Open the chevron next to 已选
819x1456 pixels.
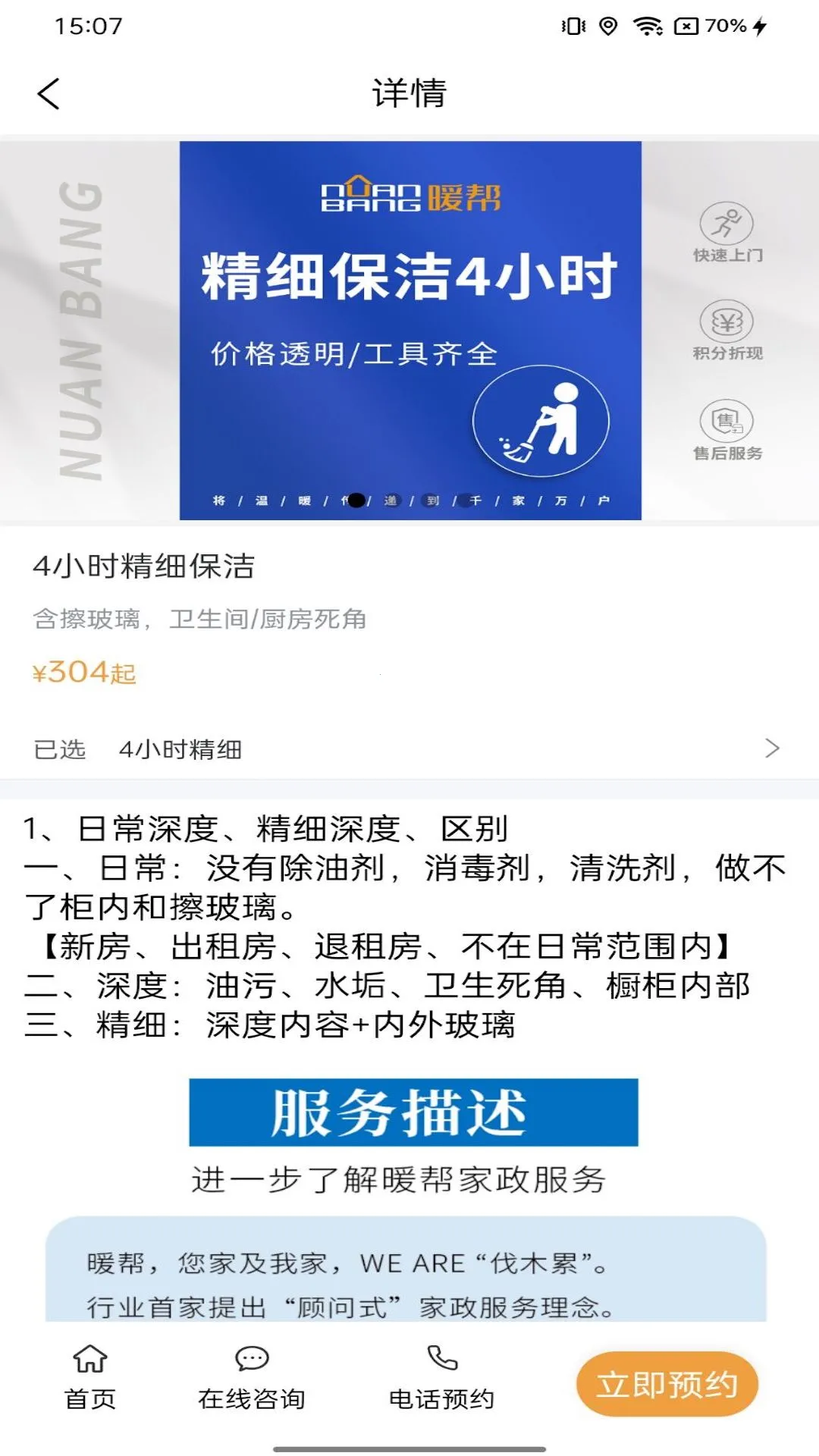tap(774, 749)
